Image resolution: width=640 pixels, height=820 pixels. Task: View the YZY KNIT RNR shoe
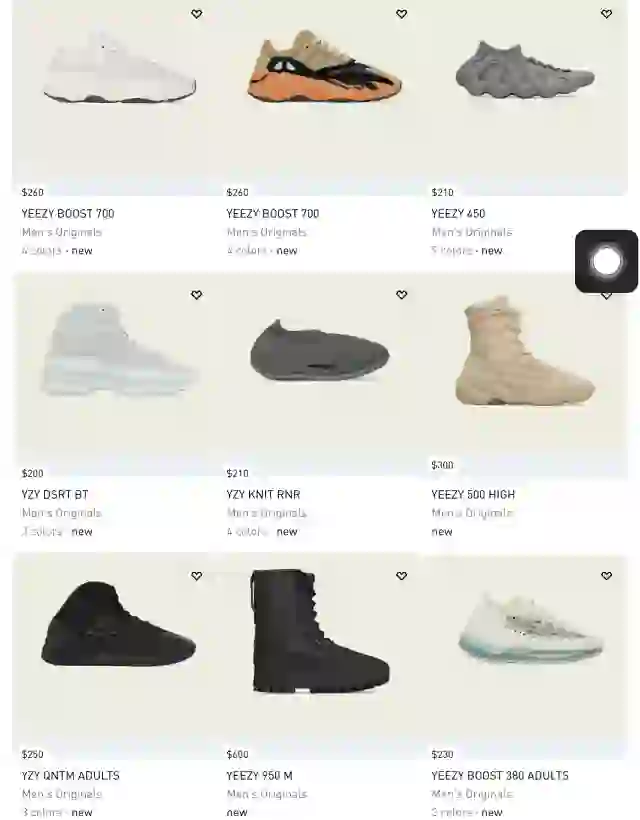point(320,352)
